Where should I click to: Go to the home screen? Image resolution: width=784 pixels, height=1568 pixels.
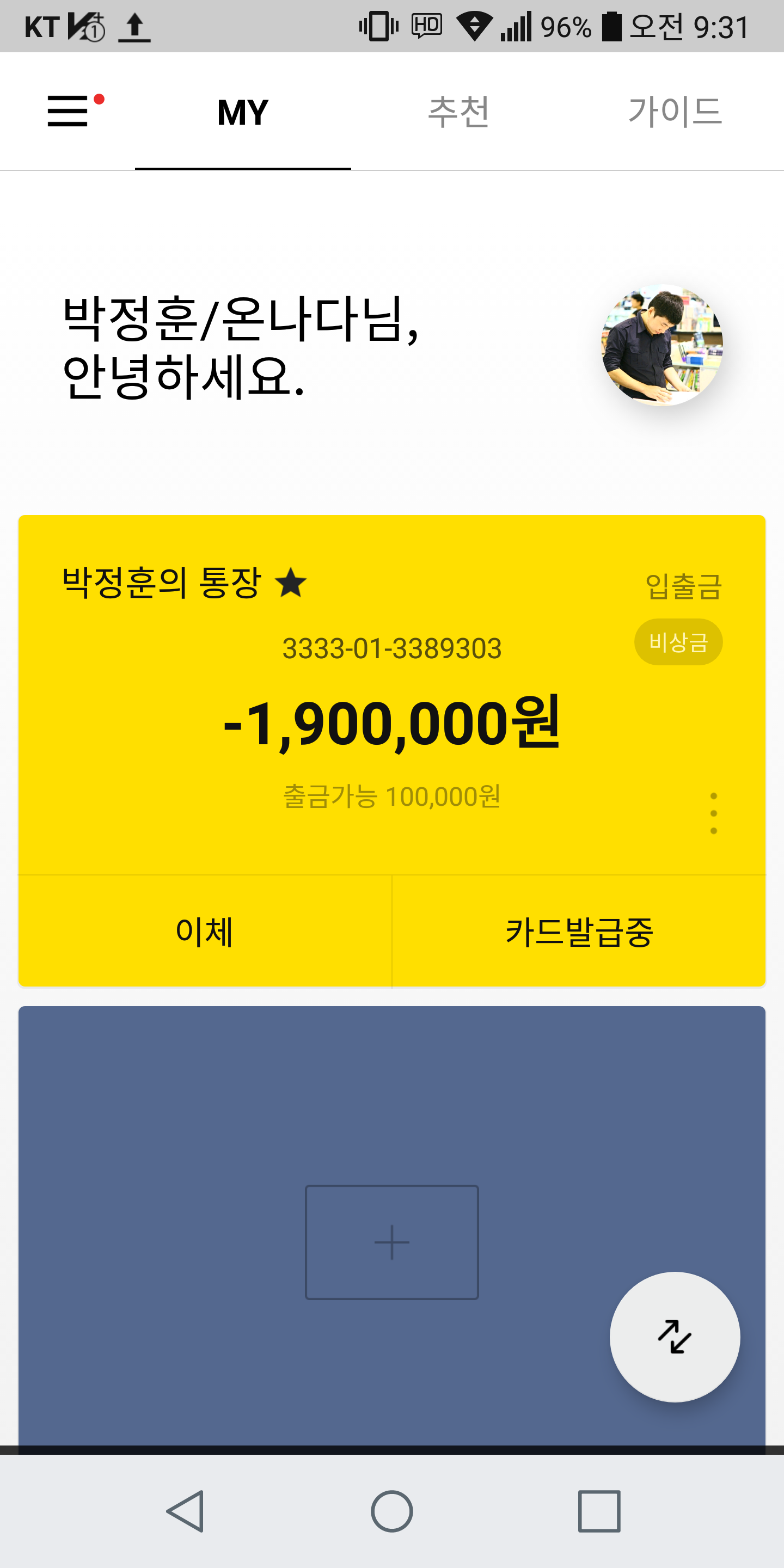click(x=391, y=1511)
